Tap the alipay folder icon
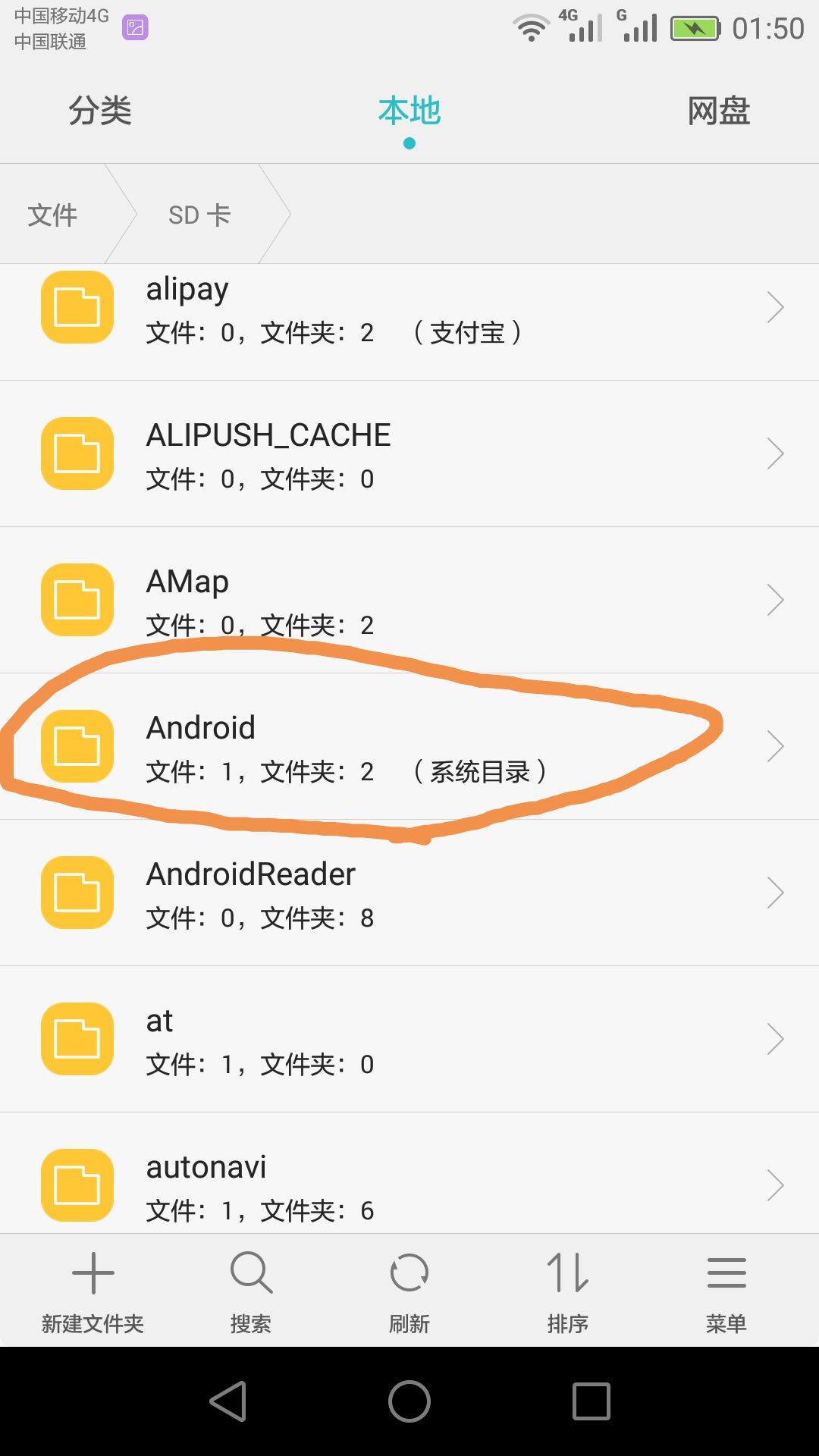 click(x=76, y=307)
